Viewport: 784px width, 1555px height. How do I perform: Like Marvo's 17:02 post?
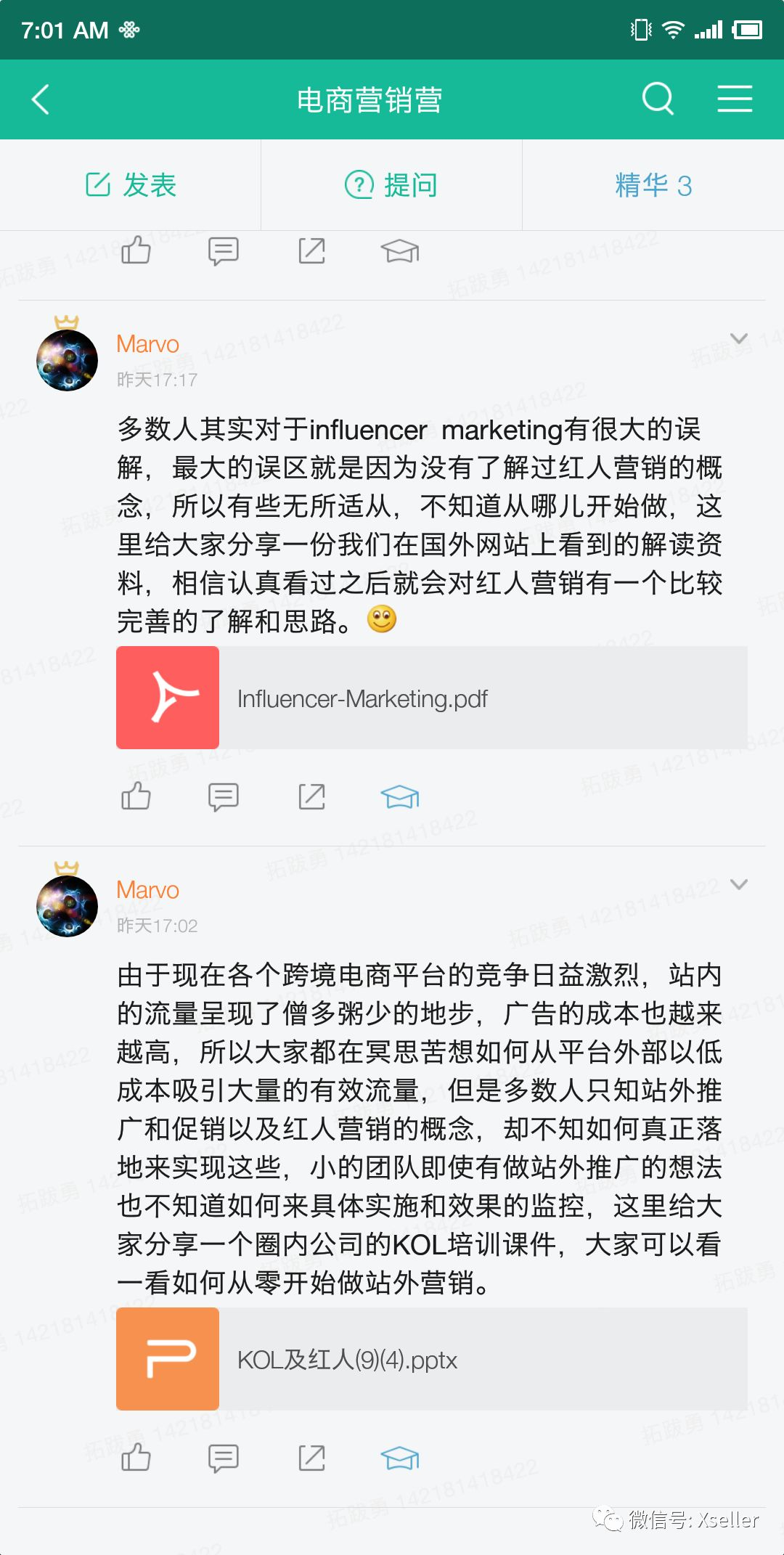point(136,1457)
